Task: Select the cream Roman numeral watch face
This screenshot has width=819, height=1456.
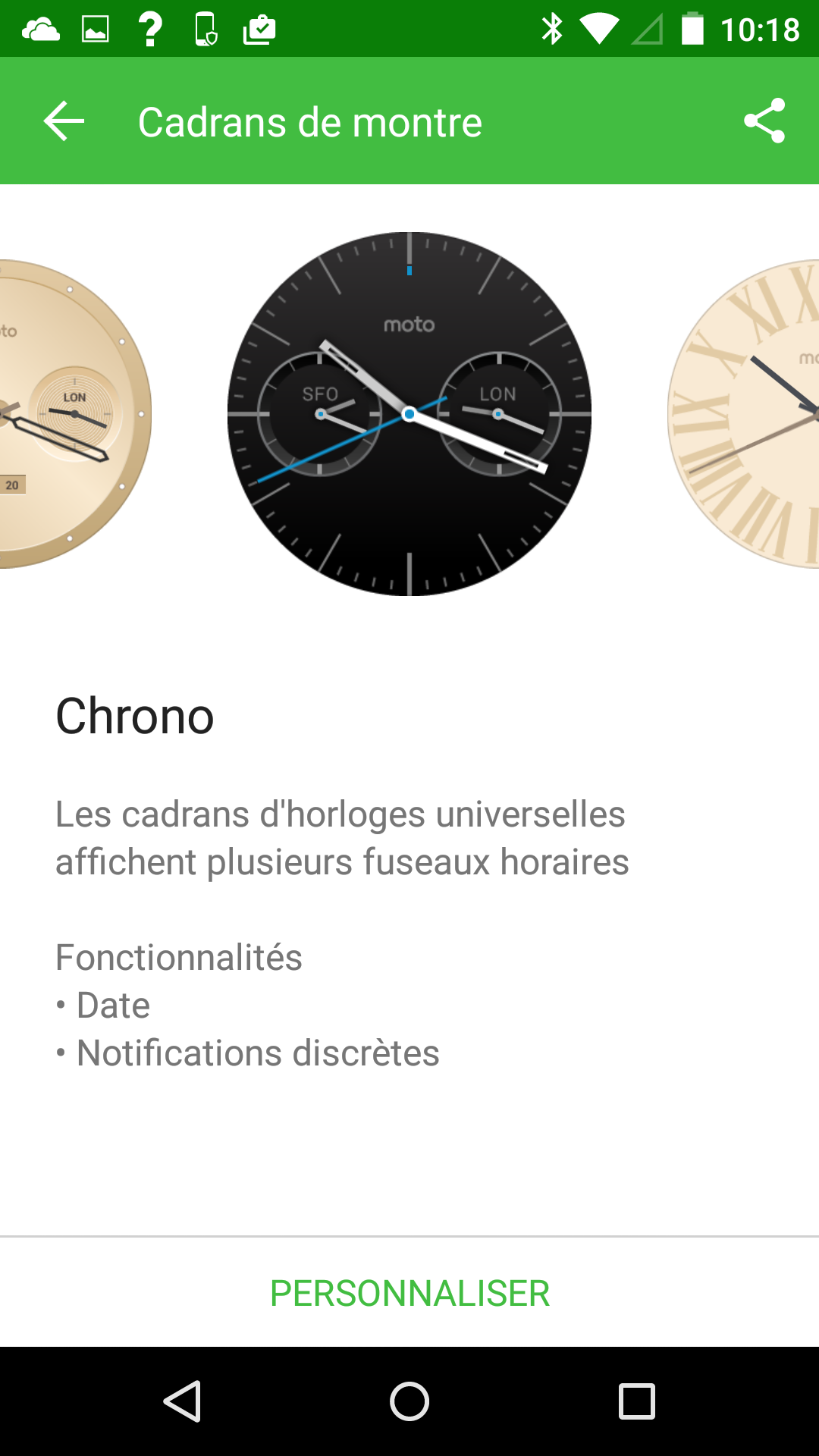Action: [743, 414]
